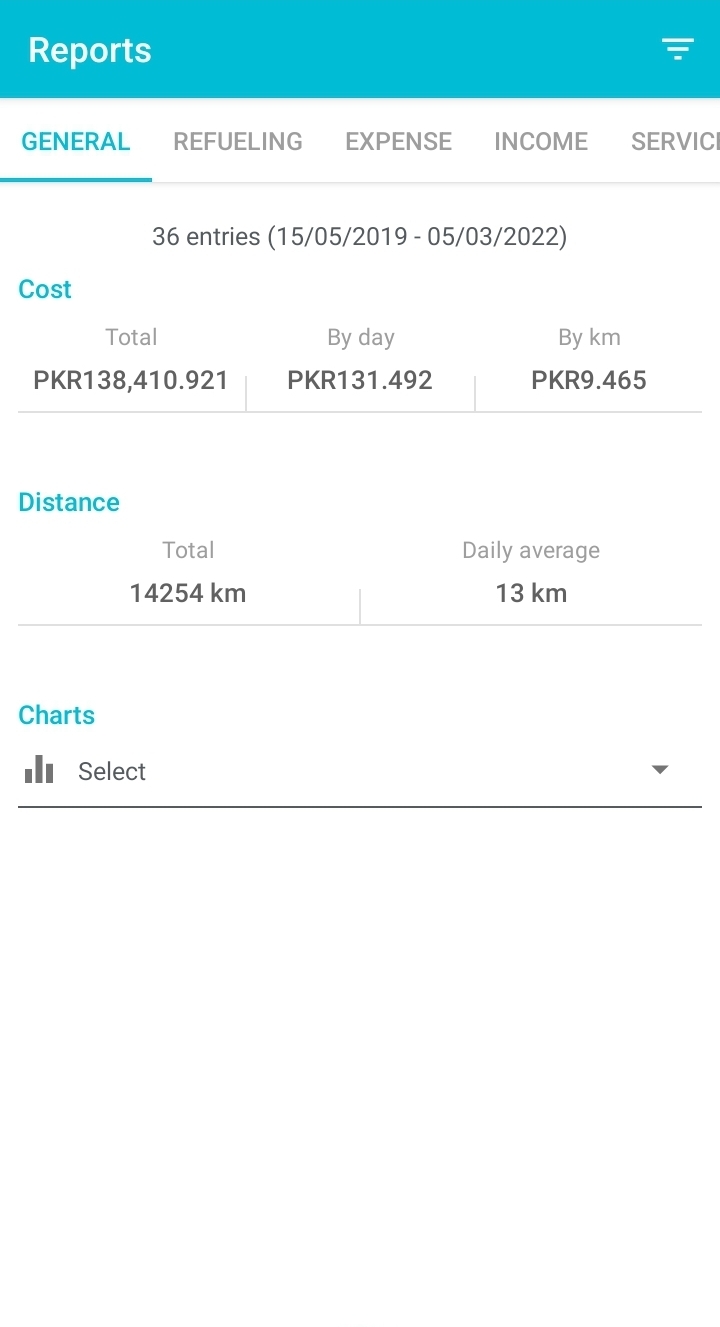Select the General tab

[76, 141]
